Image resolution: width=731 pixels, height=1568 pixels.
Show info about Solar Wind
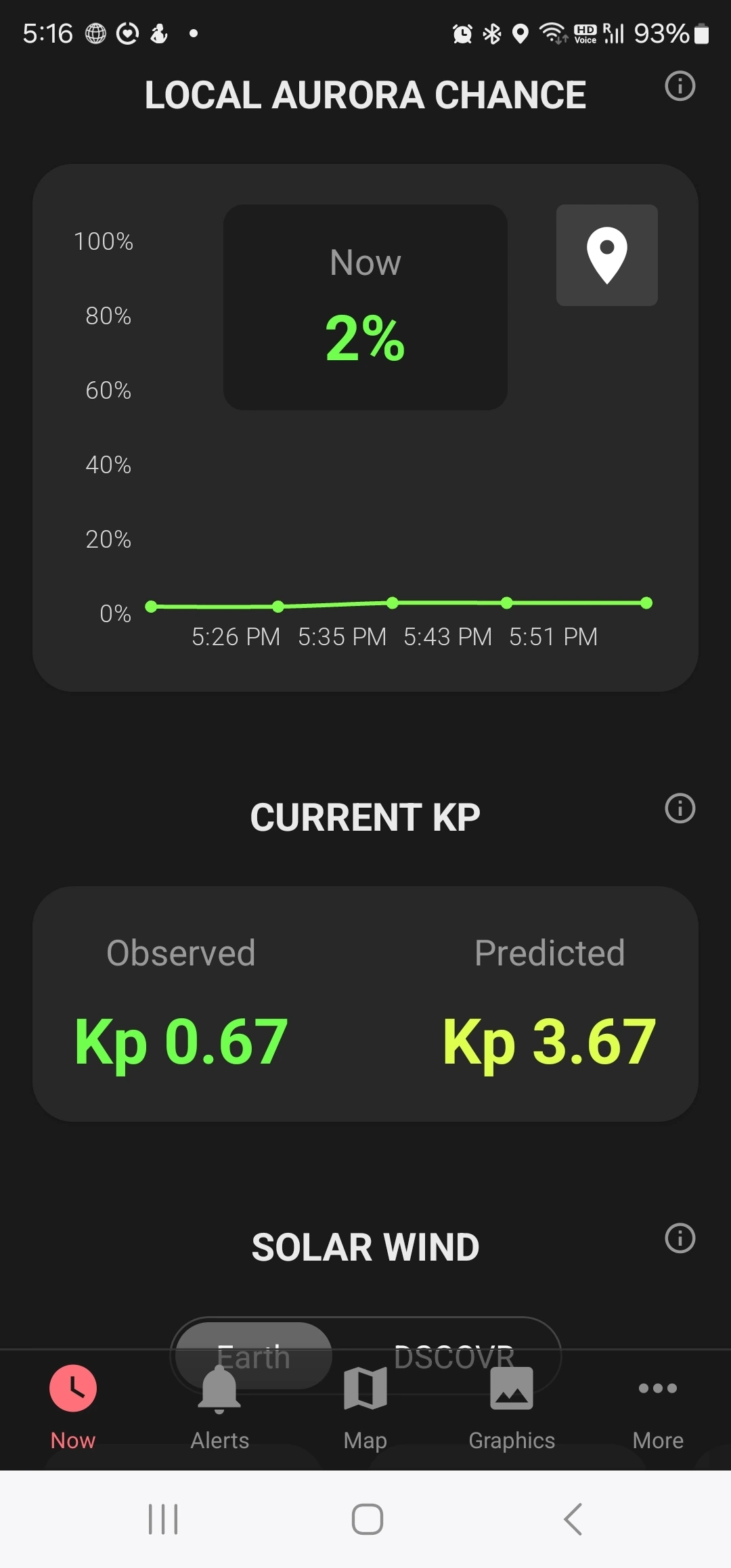click(680, 1238)
